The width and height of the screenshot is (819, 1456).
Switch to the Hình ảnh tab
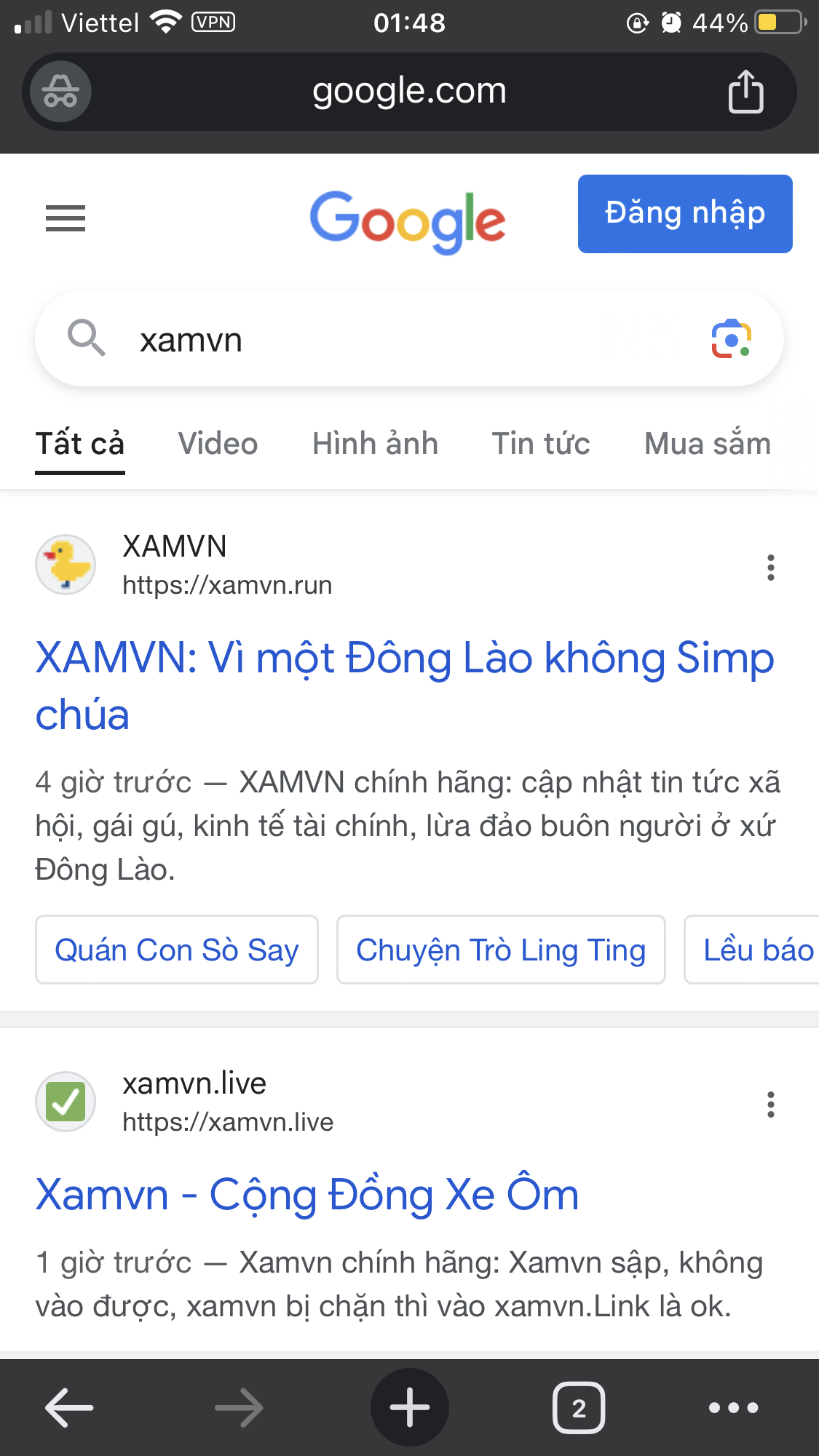pyautogui.click(x=375, y=444)
